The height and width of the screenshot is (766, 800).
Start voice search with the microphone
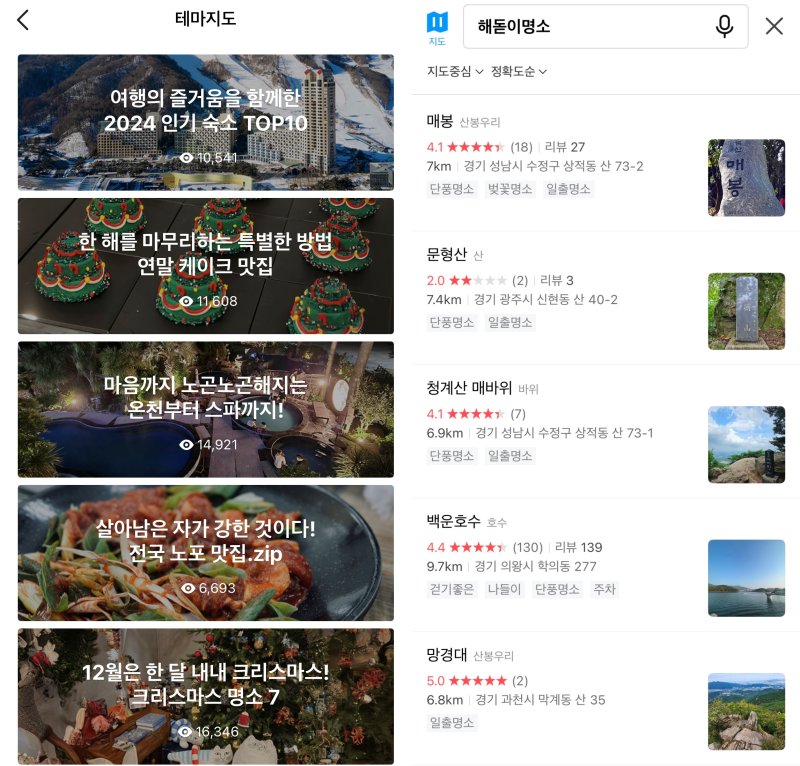pyautogui.click(x=724, y=27)
